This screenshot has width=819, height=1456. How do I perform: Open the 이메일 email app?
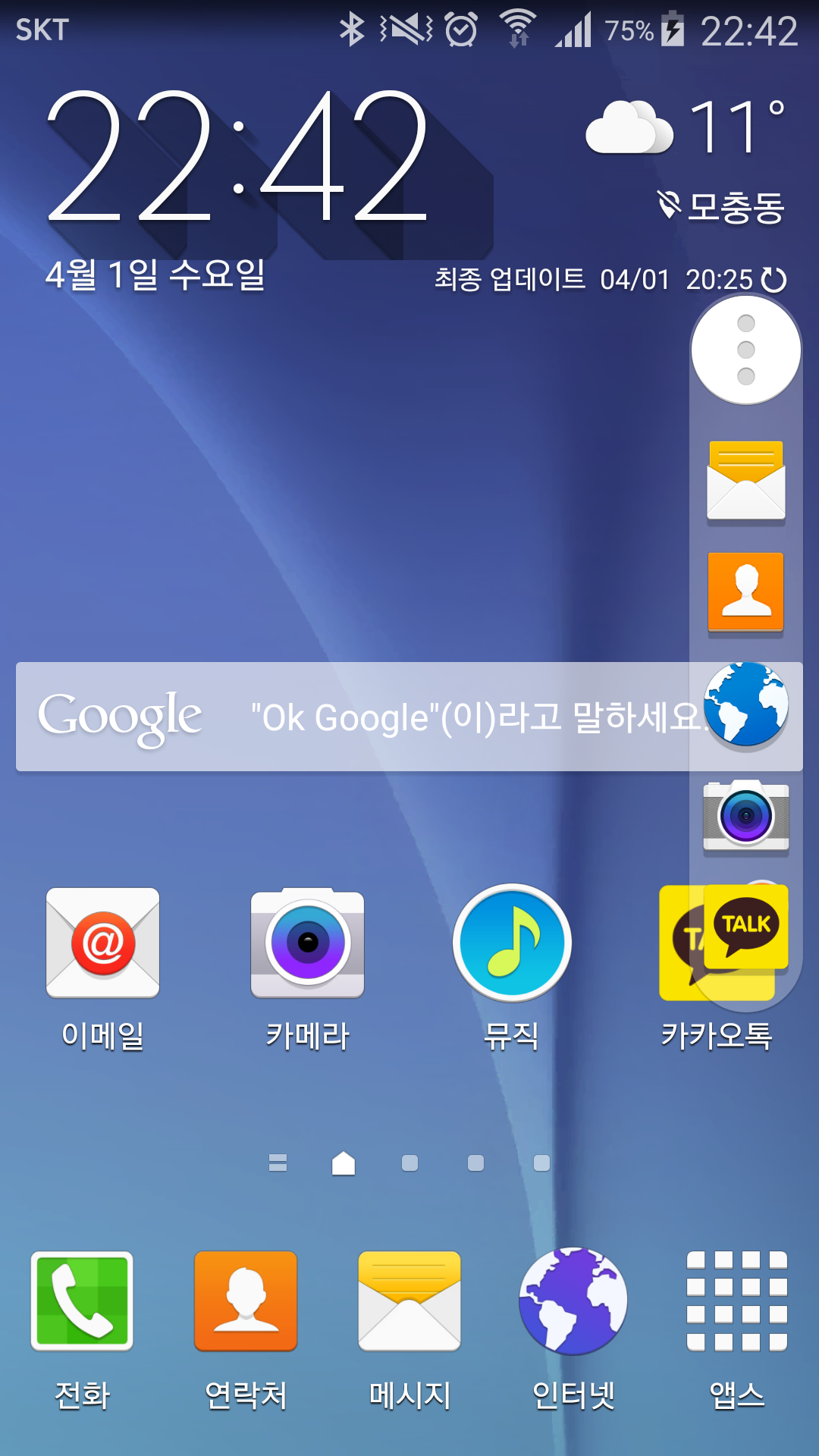pos(102,943)
